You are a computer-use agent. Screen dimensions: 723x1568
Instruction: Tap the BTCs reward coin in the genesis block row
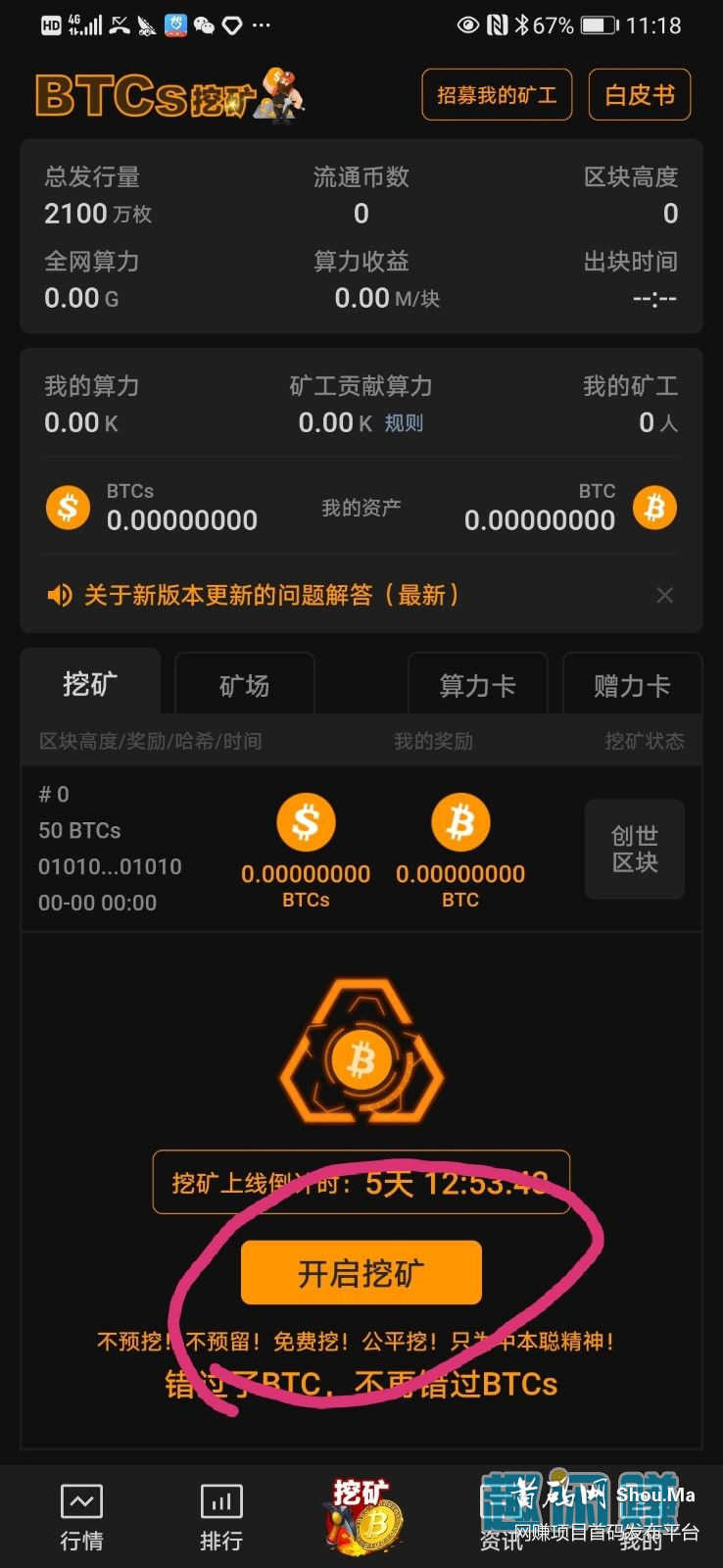(305, 821)
